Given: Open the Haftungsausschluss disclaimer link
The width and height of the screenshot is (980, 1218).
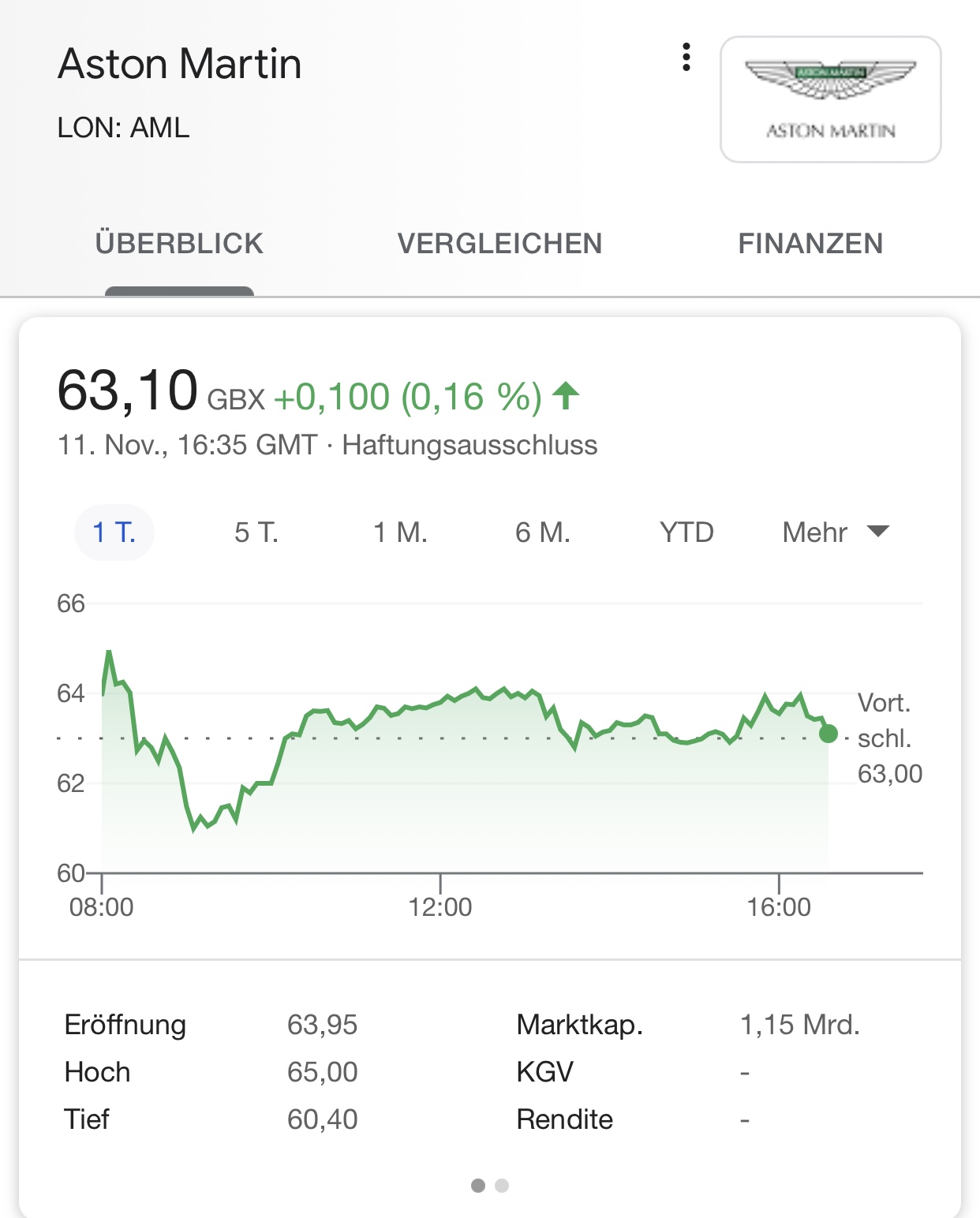Looking at the screenshot, I should pos(469,445).
